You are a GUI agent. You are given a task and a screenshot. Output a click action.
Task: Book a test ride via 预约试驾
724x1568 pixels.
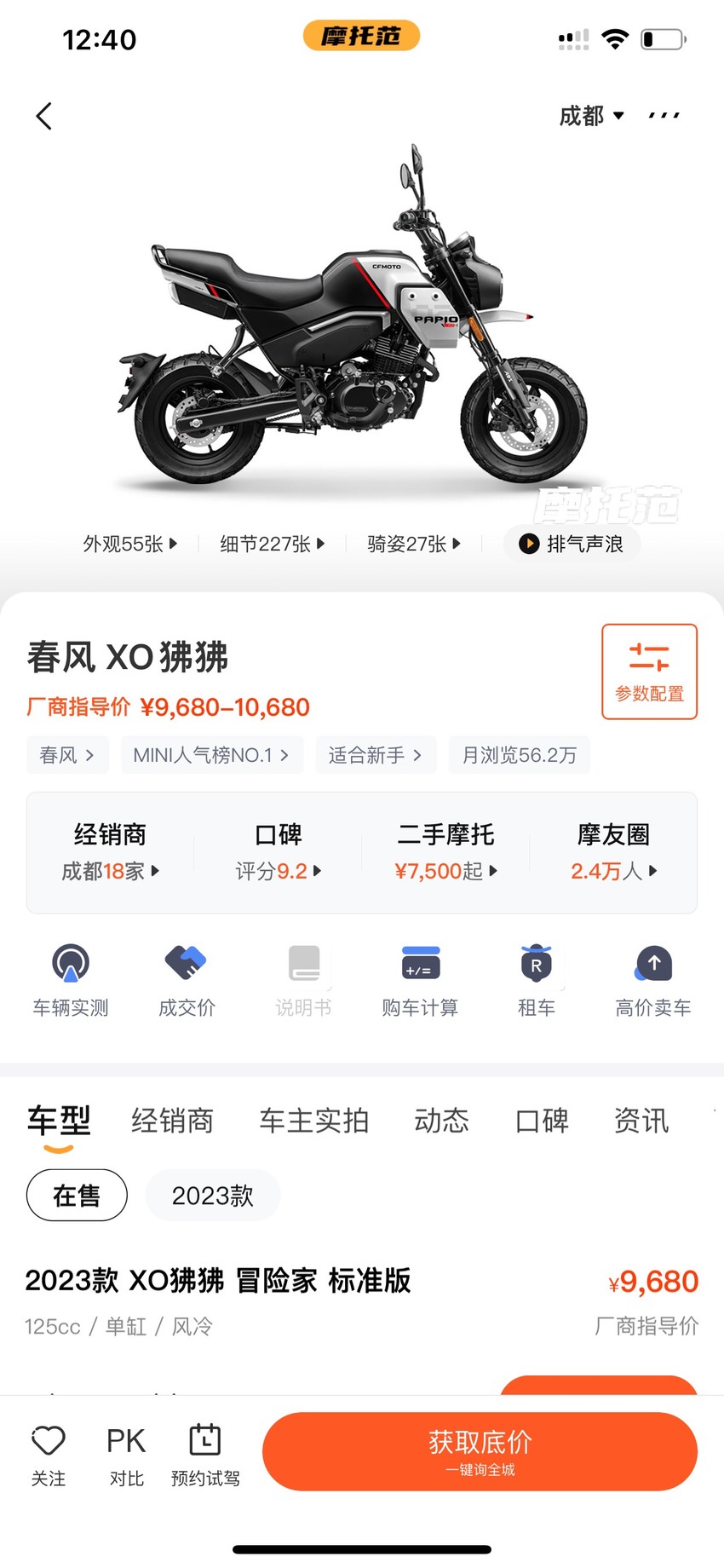pos(205,1456)
